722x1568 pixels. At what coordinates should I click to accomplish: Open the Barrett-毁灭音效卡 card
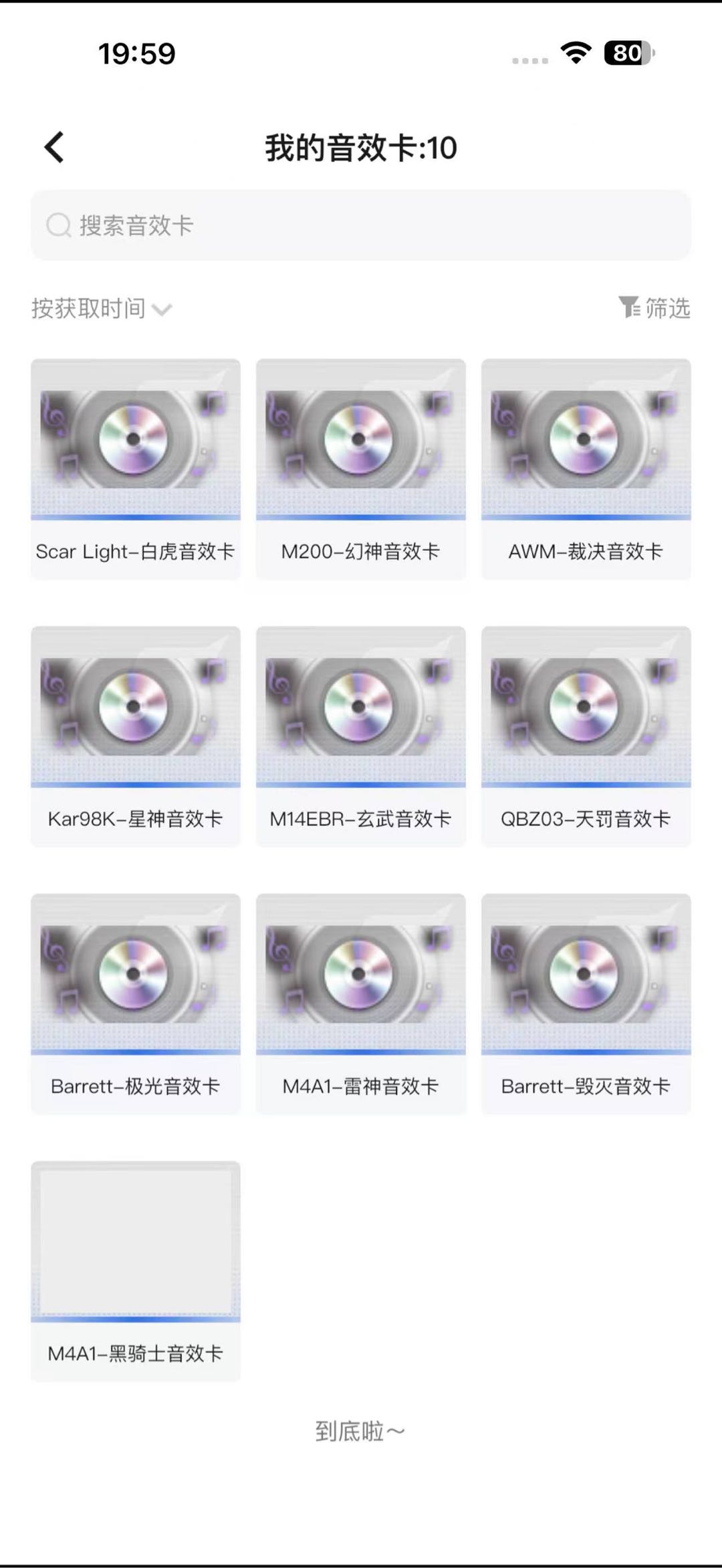[586, 1003]
